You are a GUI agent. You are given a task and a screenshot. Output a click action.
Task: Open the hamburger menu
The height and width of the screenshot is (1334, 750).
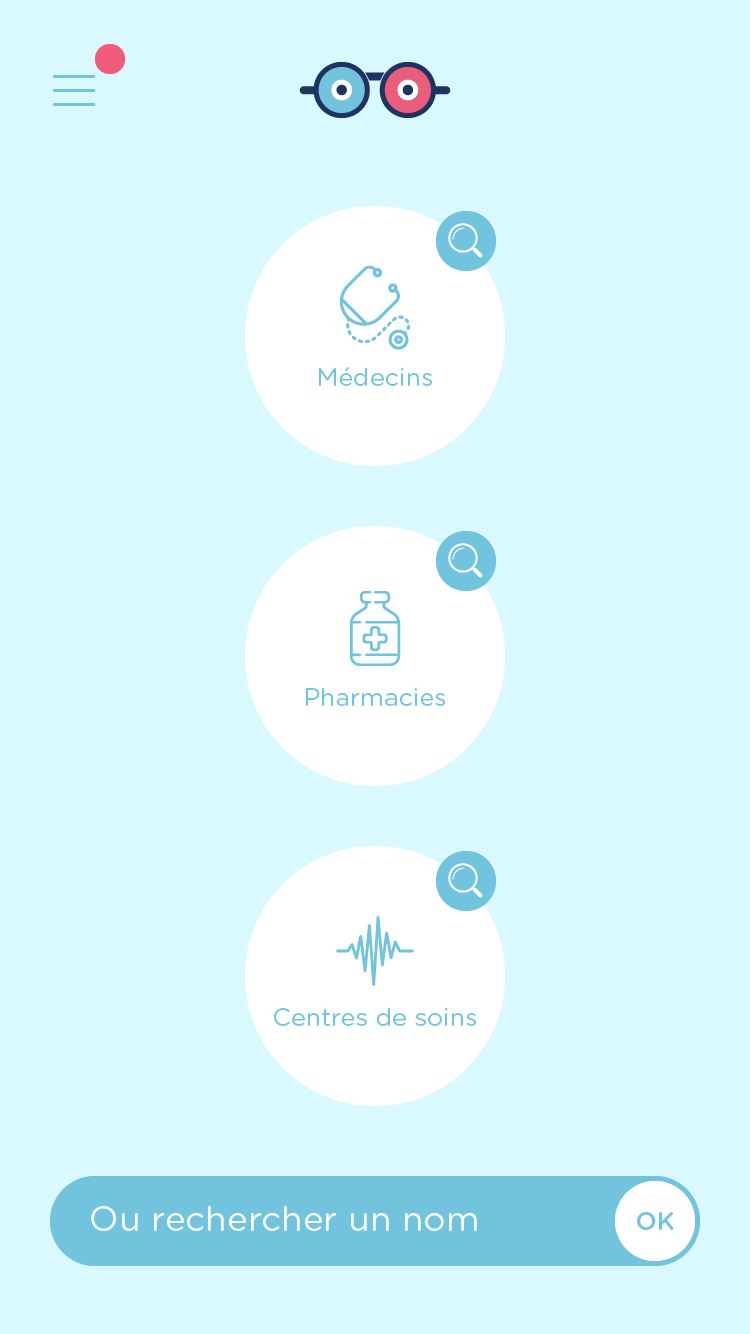pyautogui.click(x=74, y=90)
